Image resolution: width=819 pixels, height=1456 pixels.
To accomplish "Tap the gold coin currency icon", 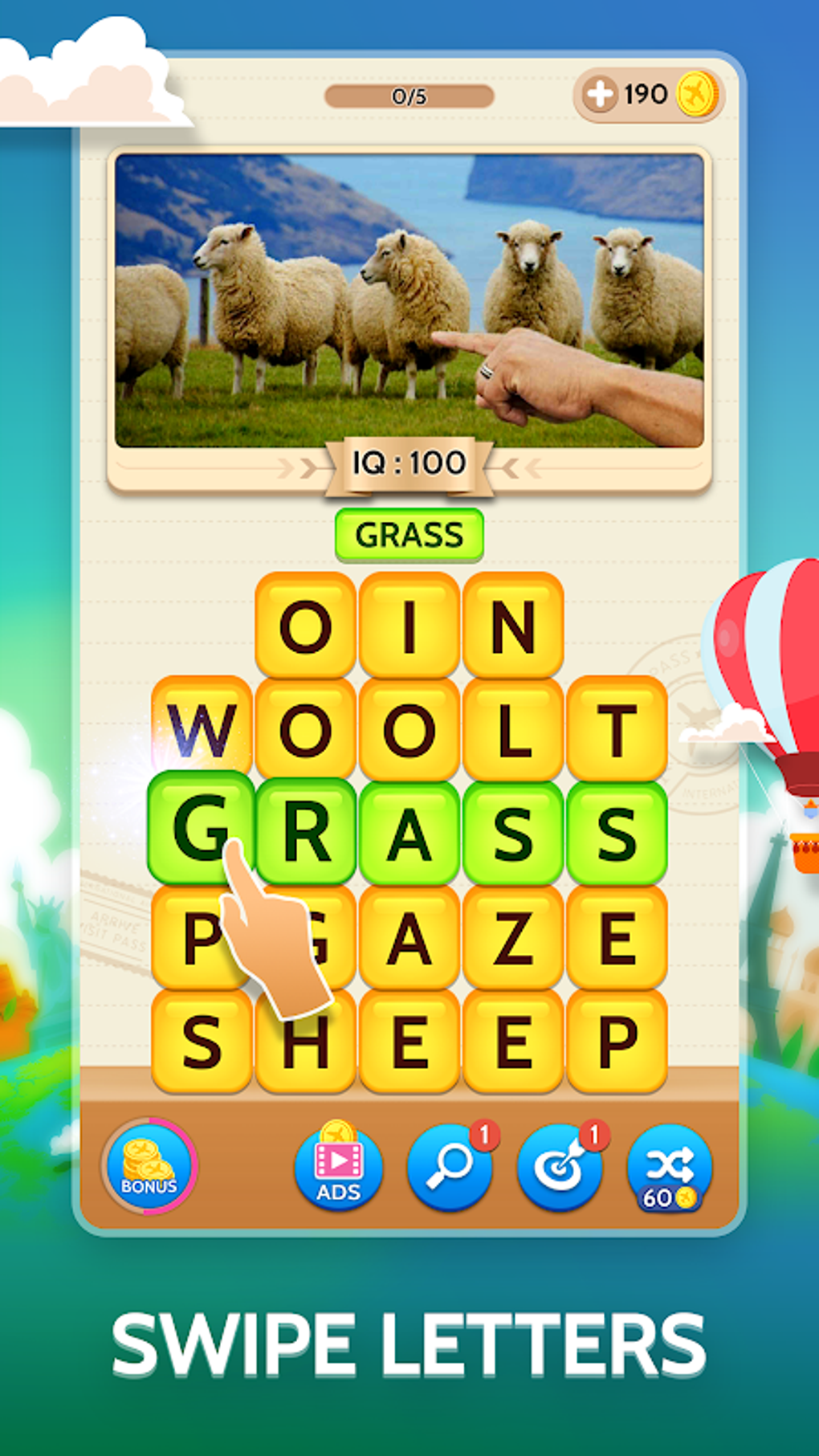I will tap(698, 95).
